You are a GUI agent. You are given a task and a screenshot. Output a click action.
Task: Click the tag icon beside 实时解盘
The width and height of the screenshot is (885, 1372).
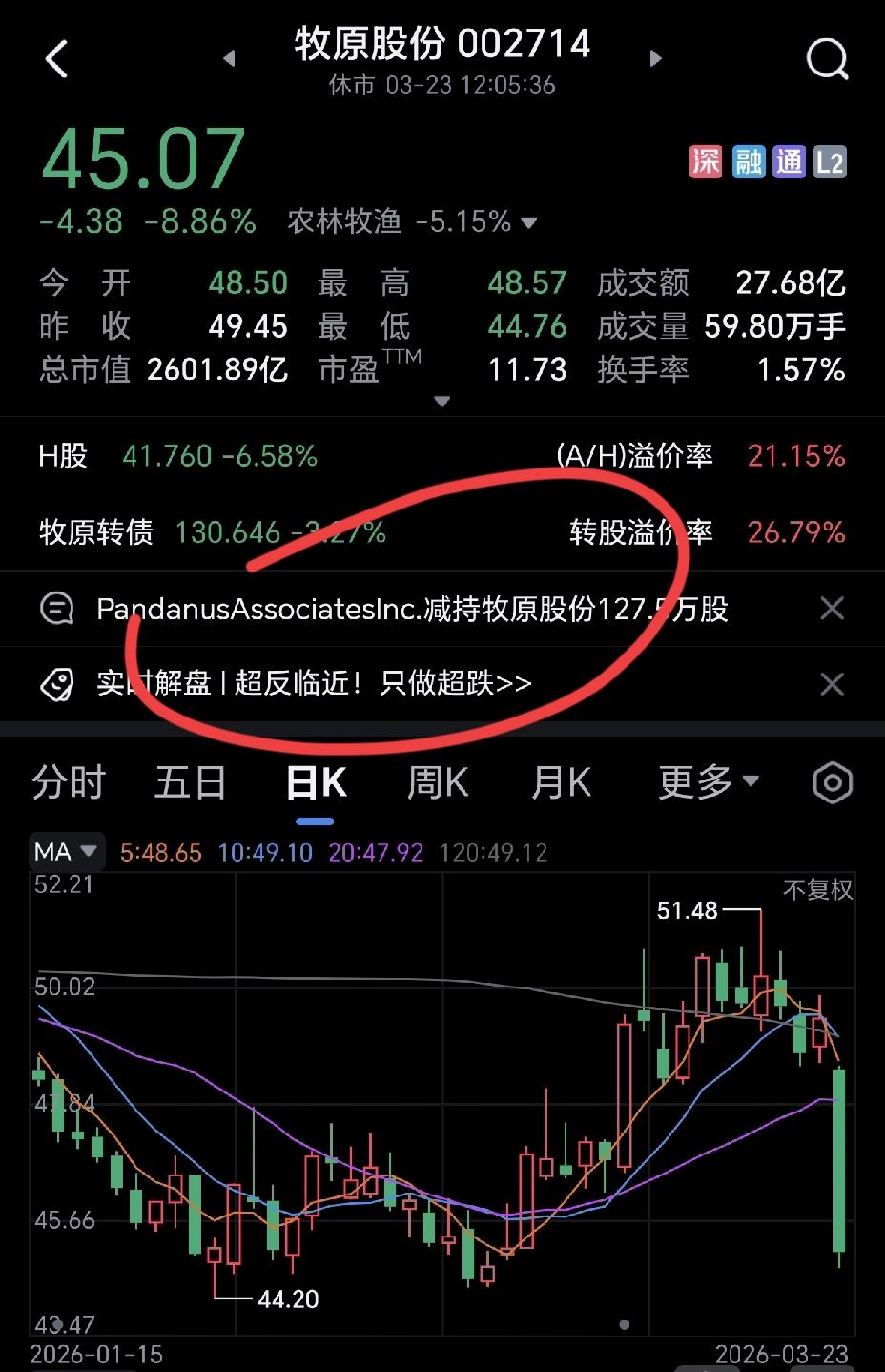point(57,684)
